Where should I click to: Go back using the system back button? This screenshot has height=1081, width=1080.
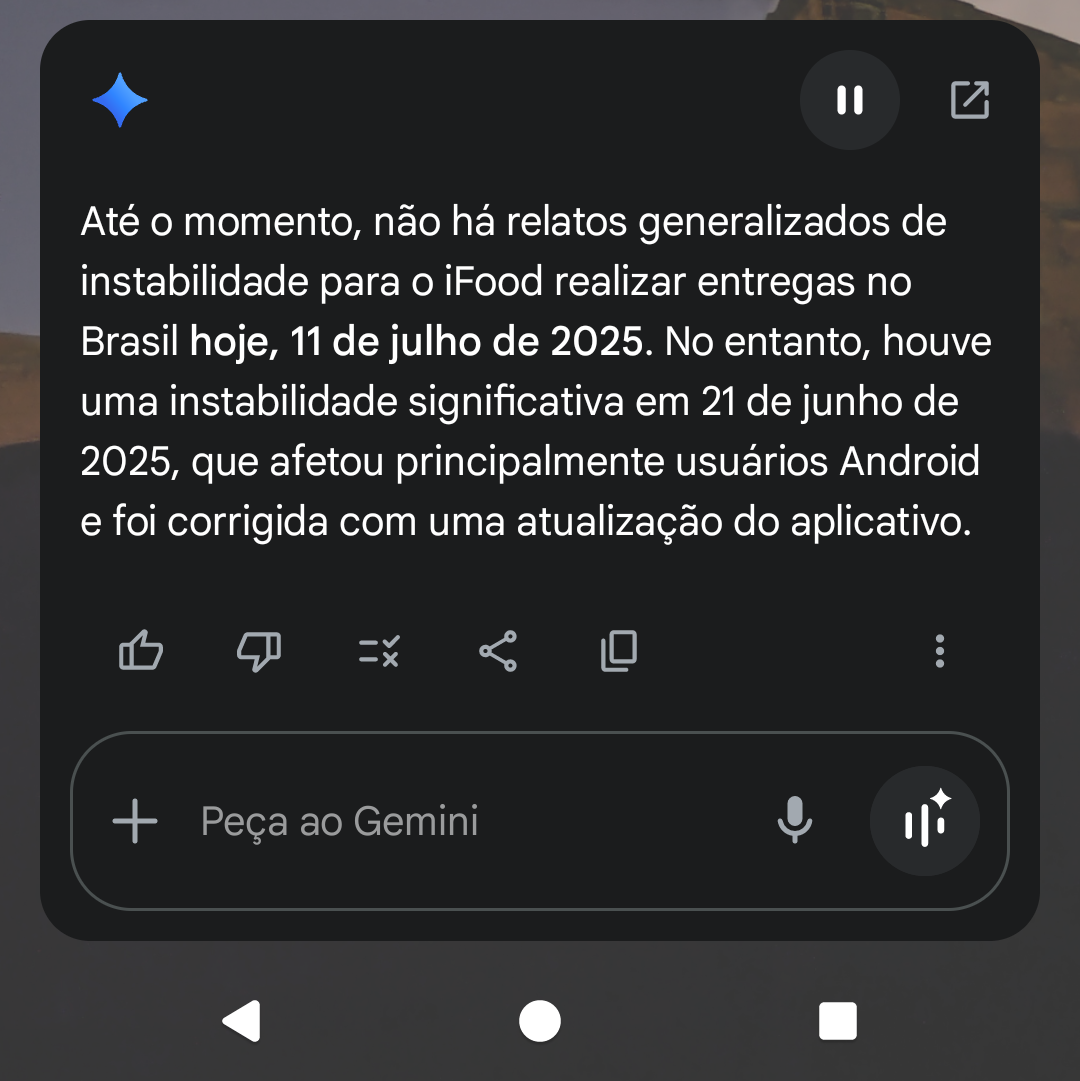[241, 1021]
